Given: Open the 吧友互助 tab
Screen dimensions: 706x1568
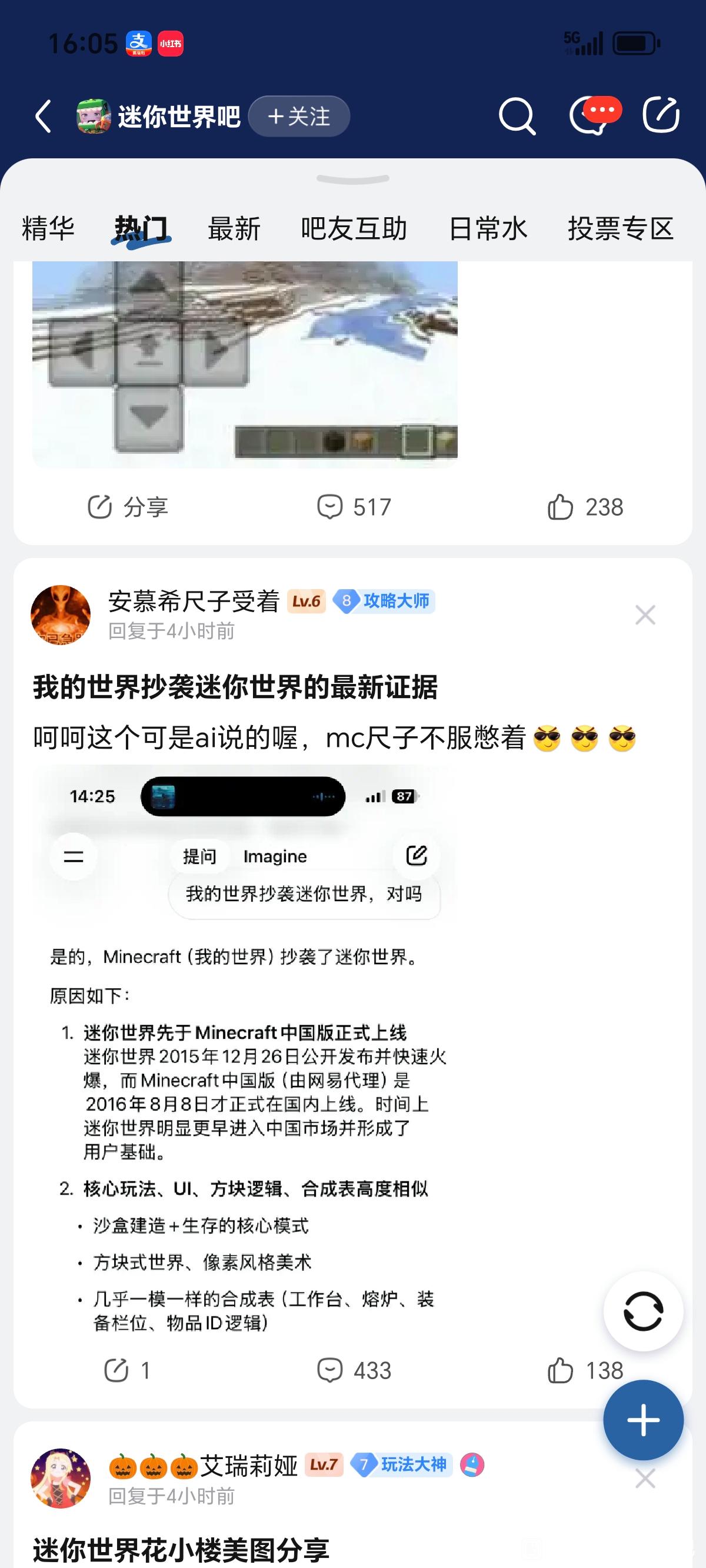Looking at the screenshot, I should click(354, 229).
